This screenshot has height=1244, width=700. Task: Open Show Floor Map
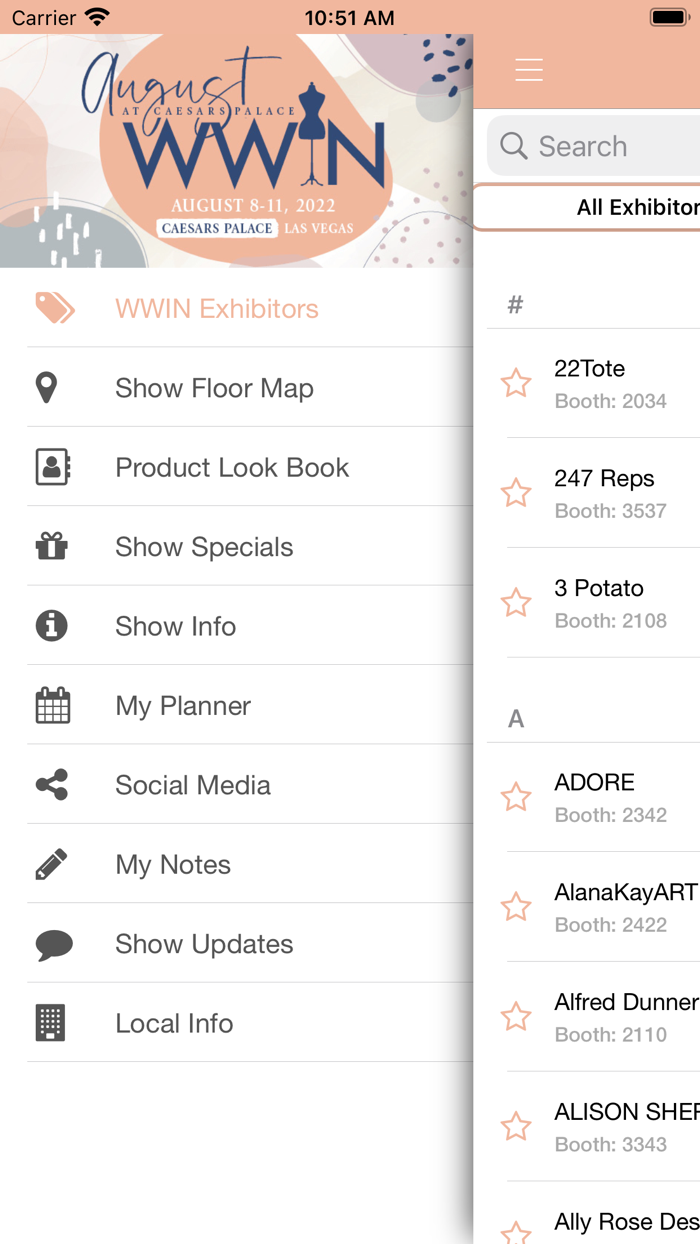point(214,388)
